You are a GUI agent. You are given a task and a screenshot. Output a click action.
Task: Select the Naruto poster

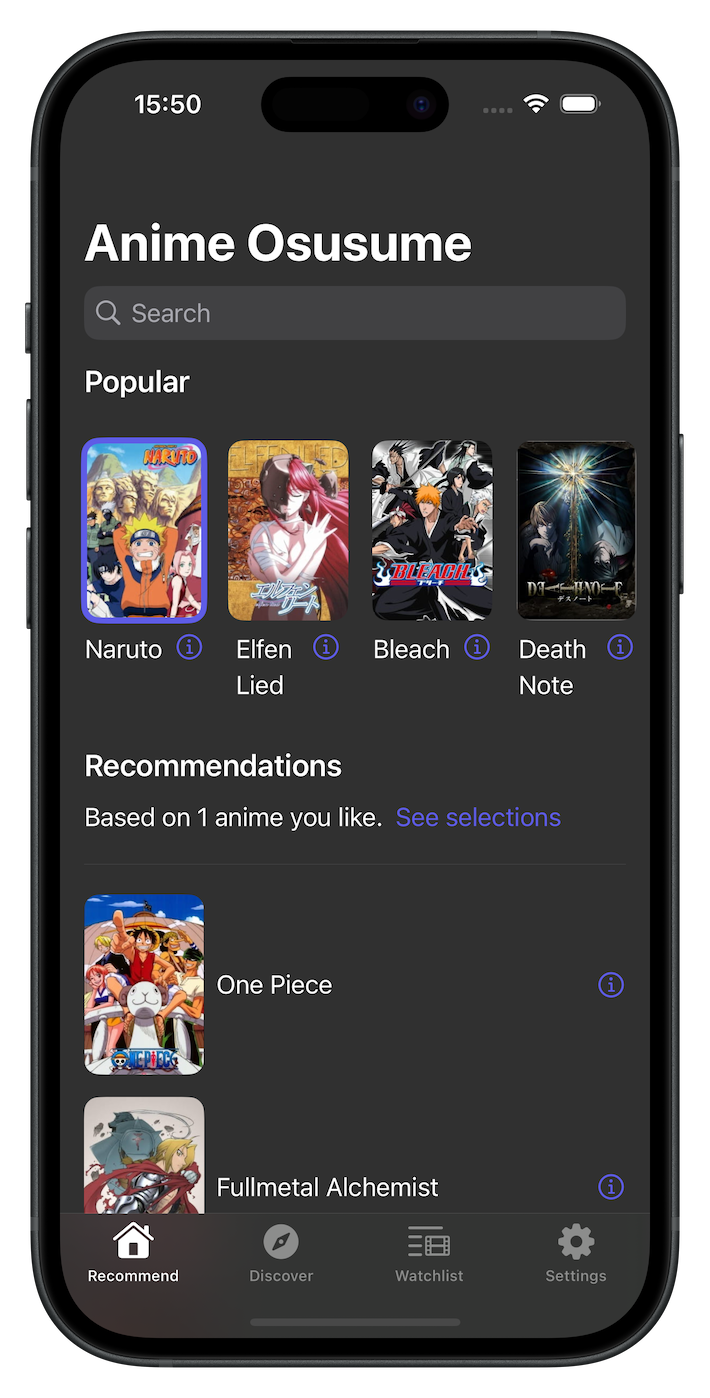pyautogui.click(x=144, y=530)
